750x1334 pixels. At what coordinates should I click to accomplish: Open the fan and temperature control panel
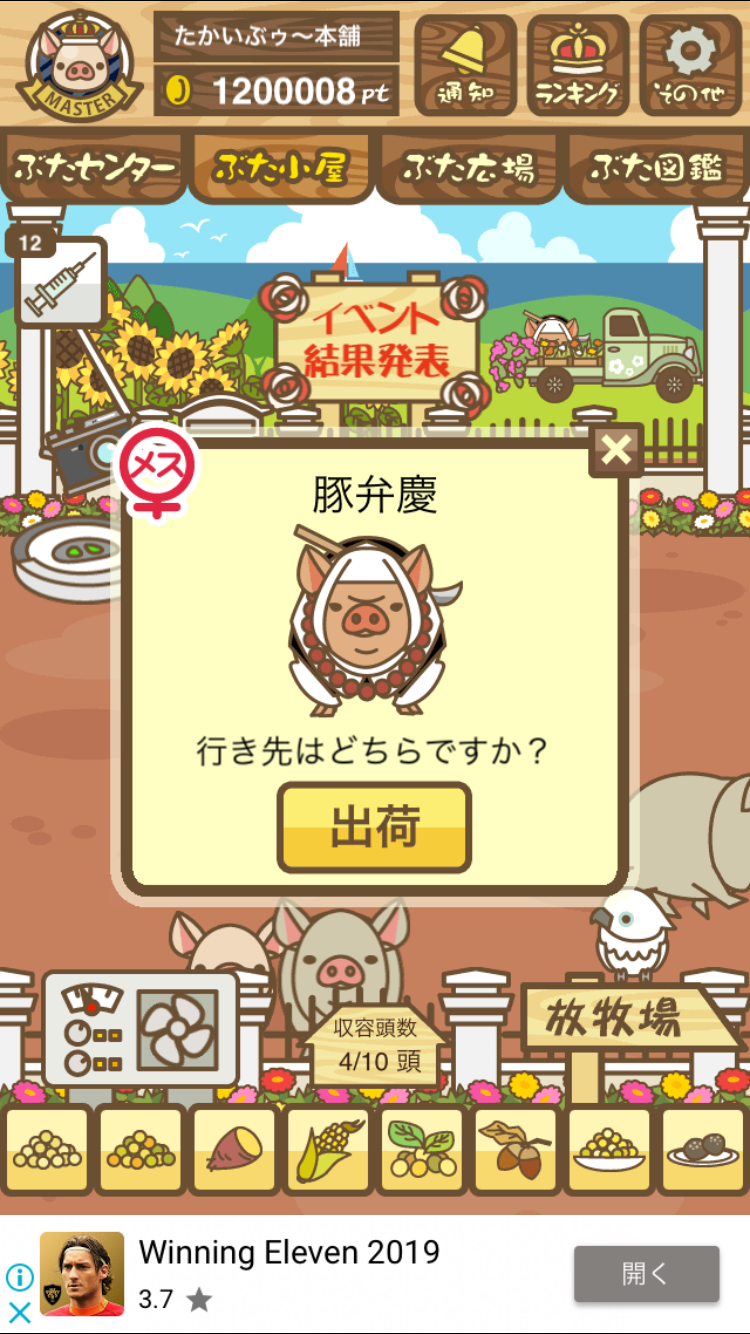(140, 1030)
